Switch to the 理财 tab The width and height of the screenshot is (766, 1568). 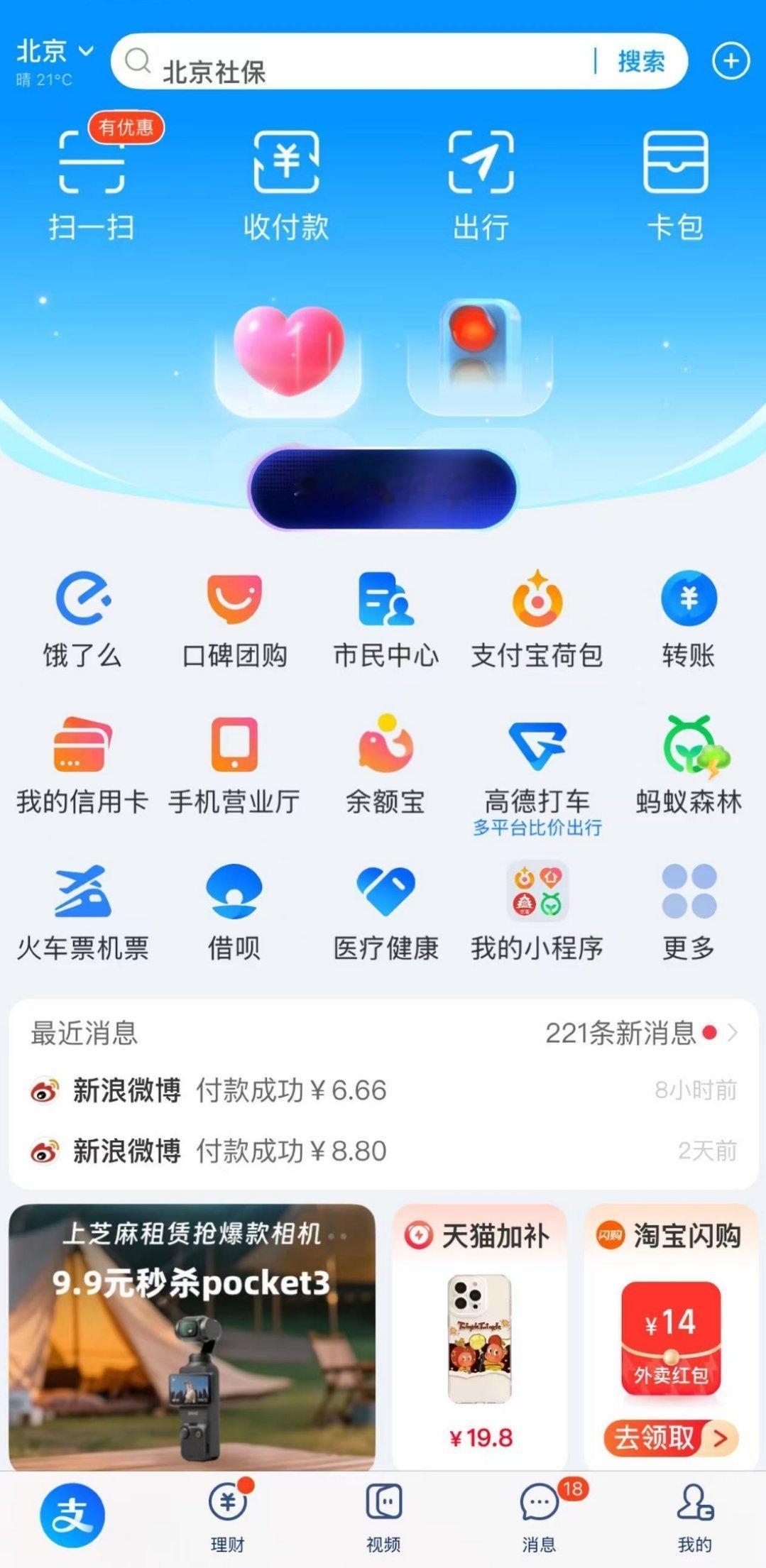pyautogui.click(x=228, y=1518)
